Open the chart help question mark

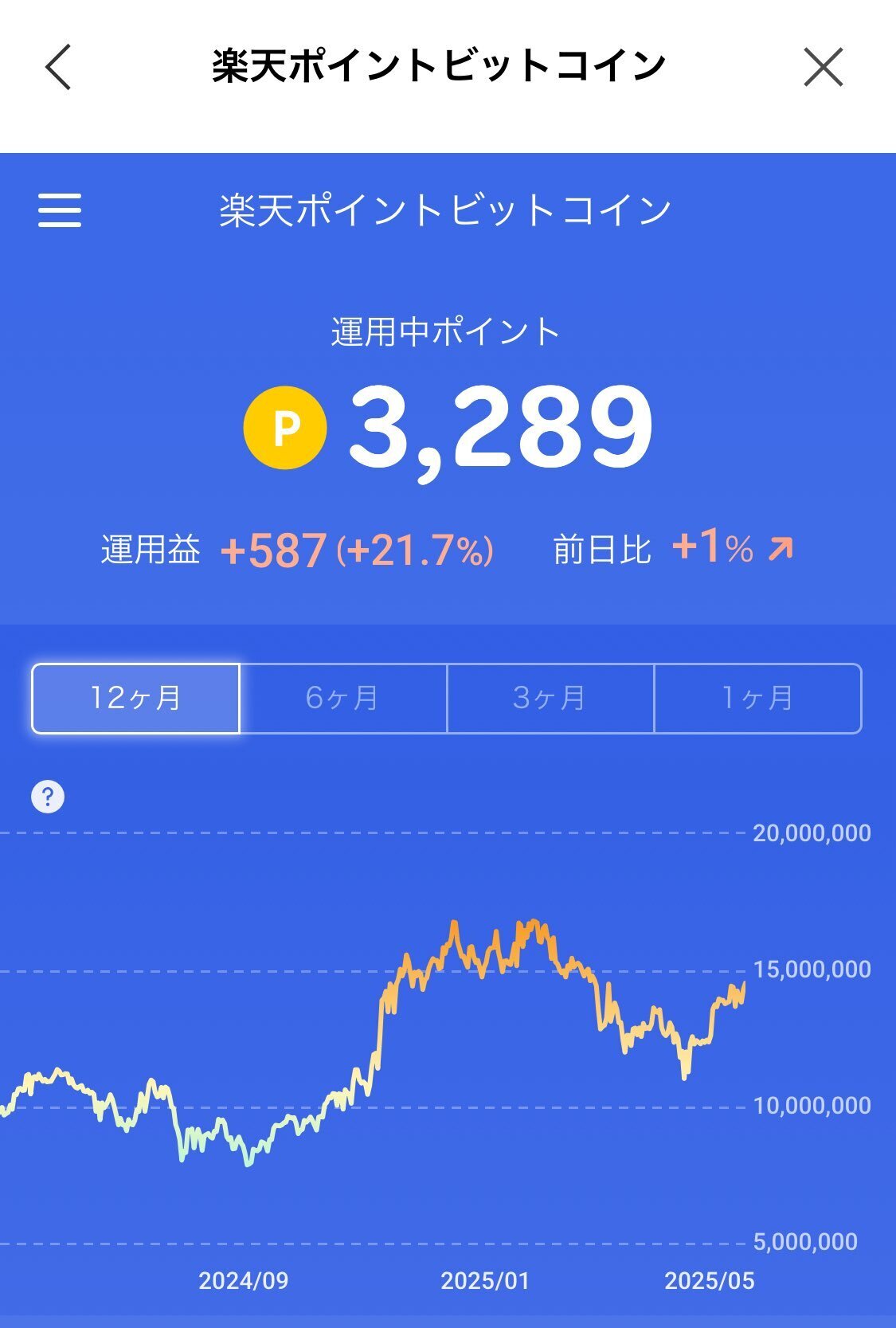(x=48, y=797)
